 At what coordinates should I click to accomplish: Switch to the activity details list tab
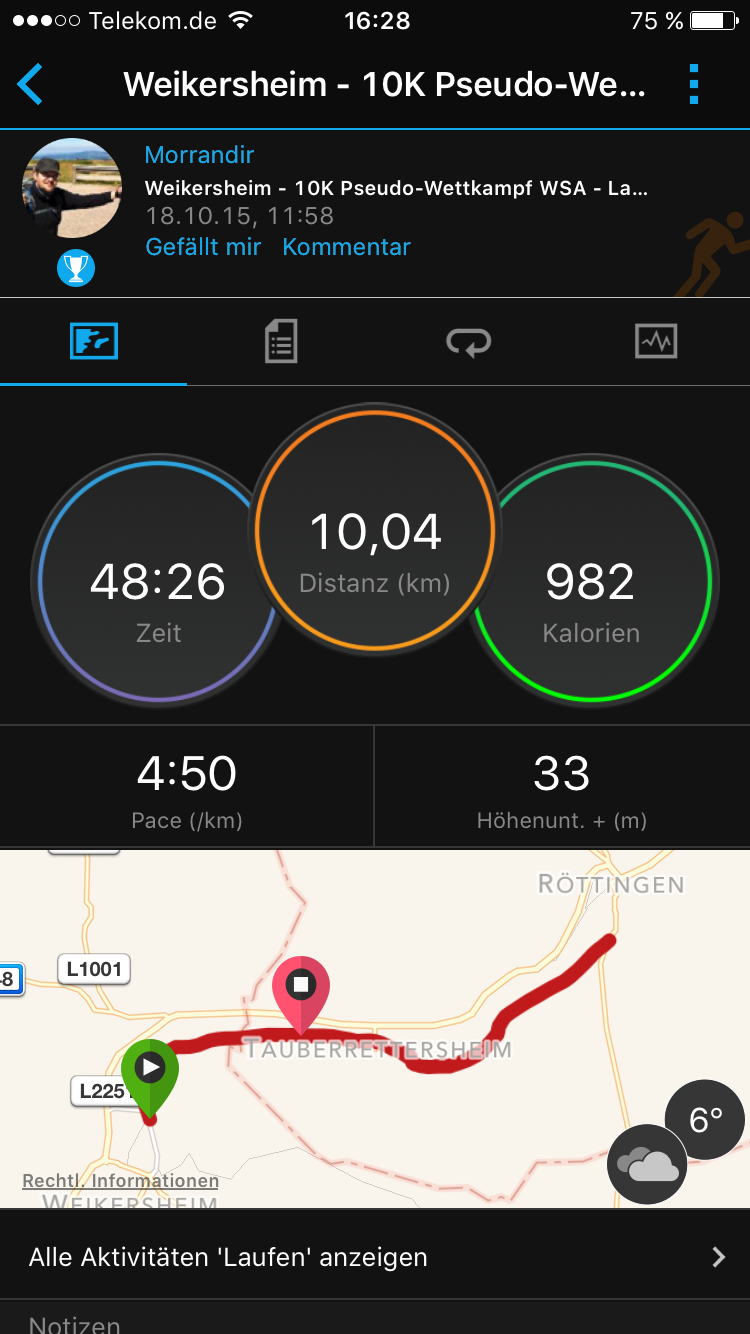pyautogui.click(x=281, y=342)
